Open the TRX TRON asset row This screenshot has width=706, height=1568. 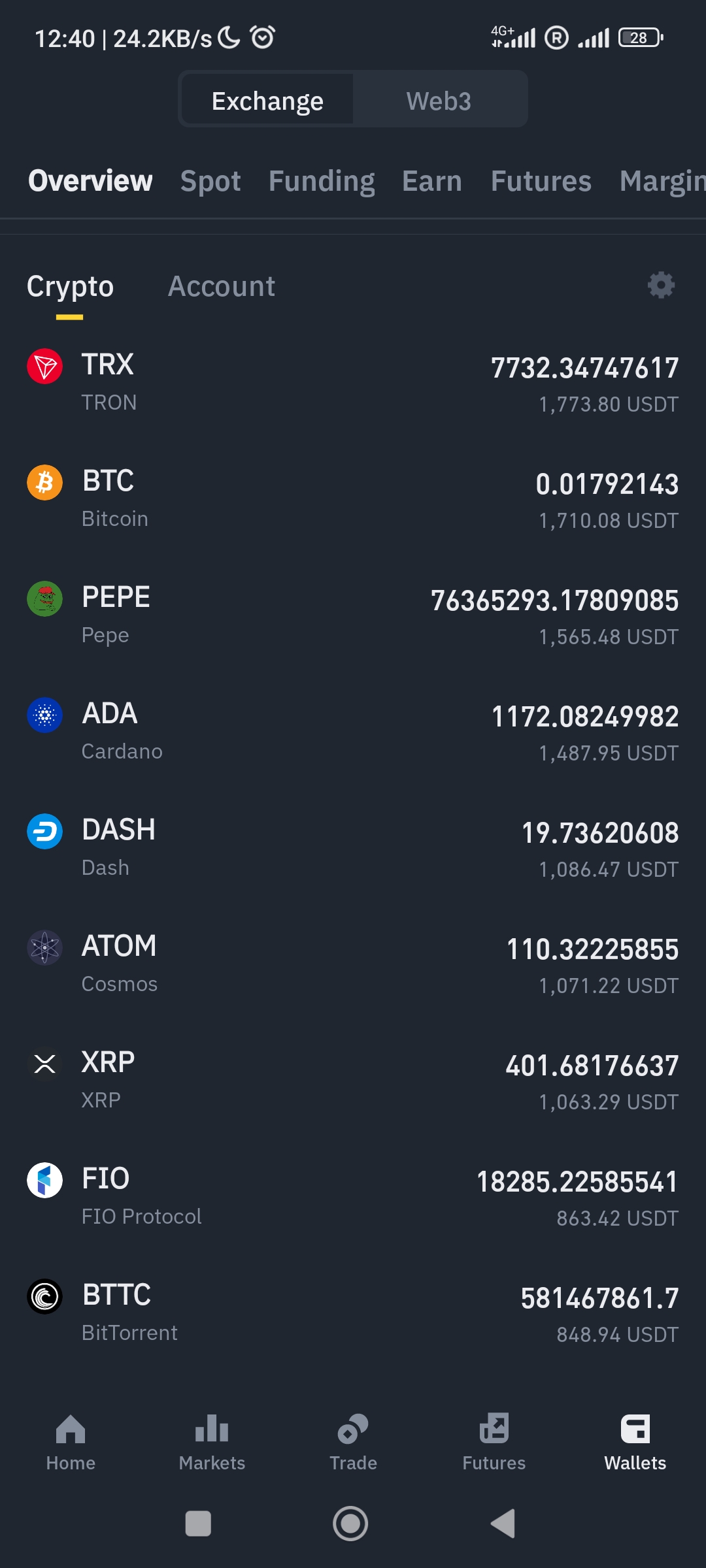pos(353,383)
